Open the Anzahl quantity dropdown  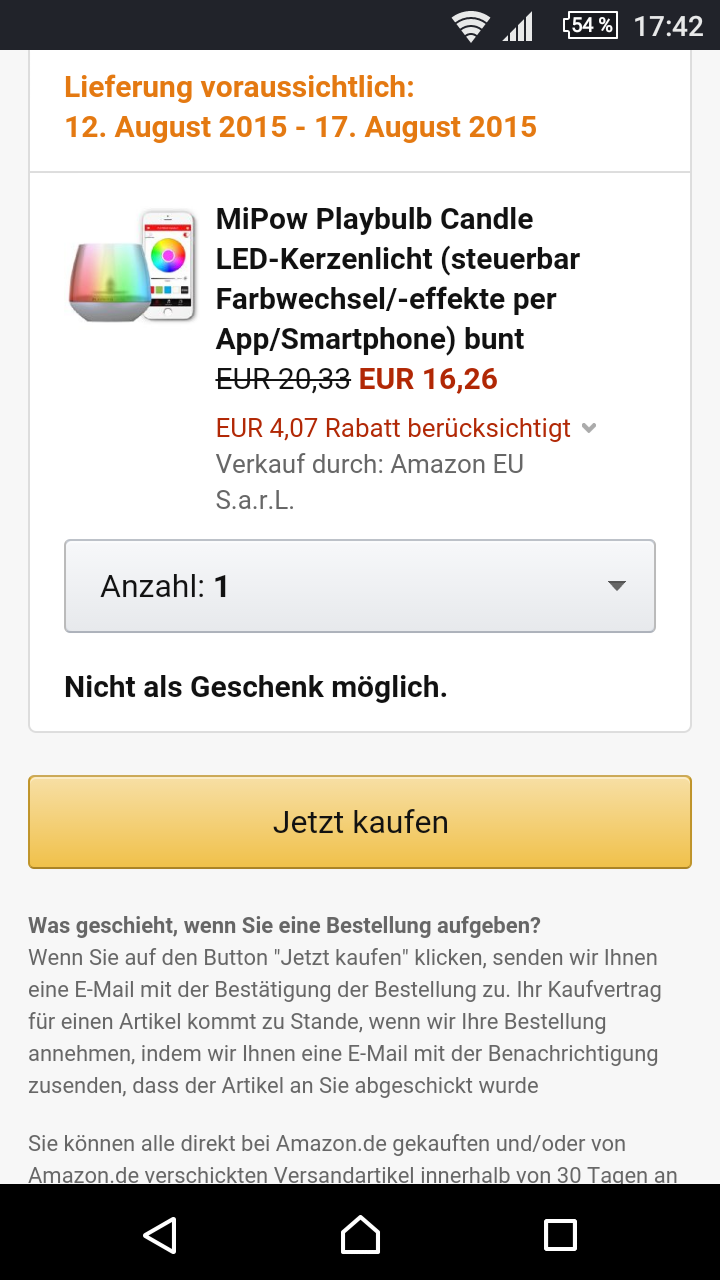(360, 586)
